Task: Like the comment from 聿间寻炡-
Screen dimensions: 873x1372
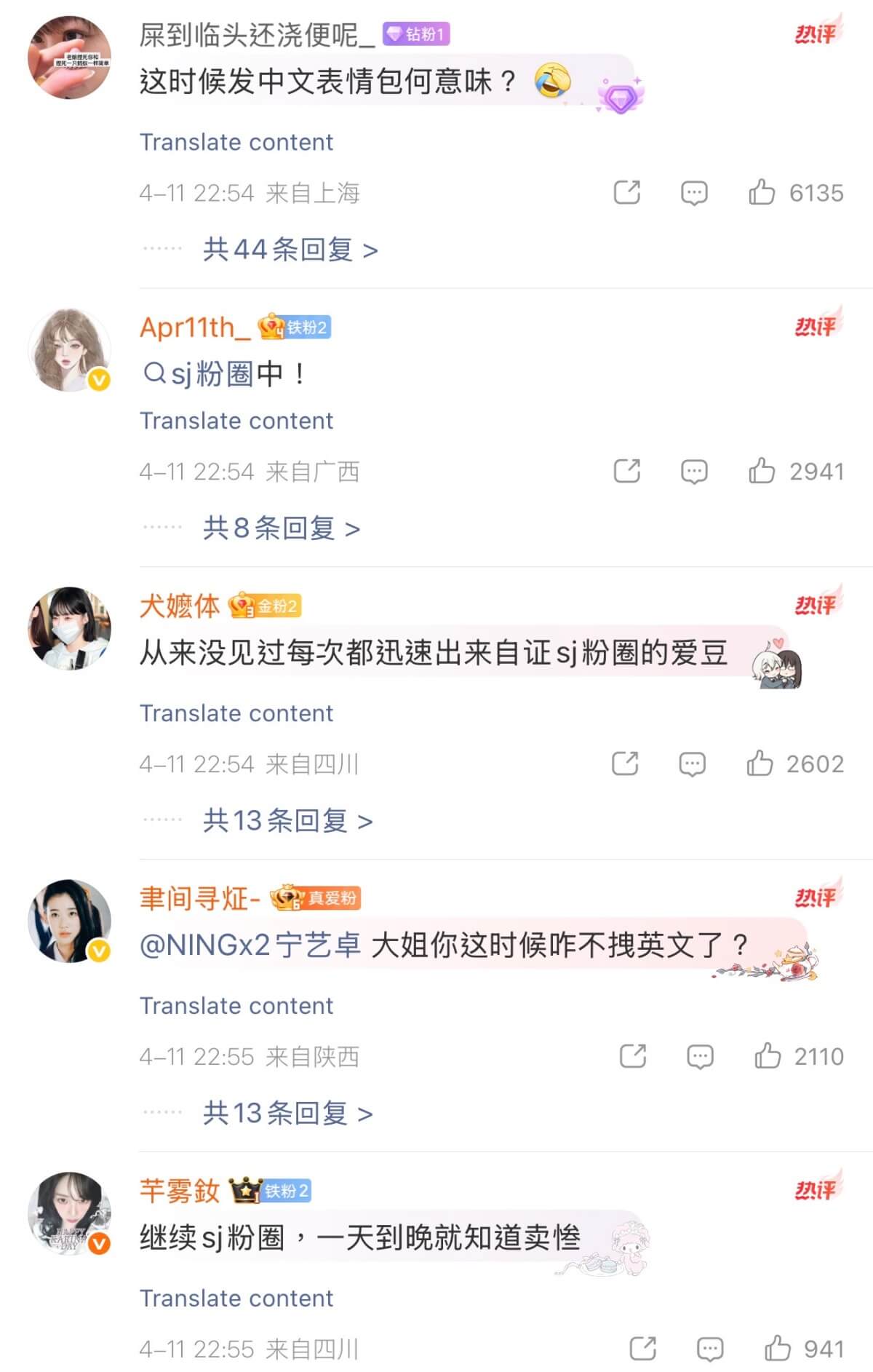Action: click(768, 1056)
